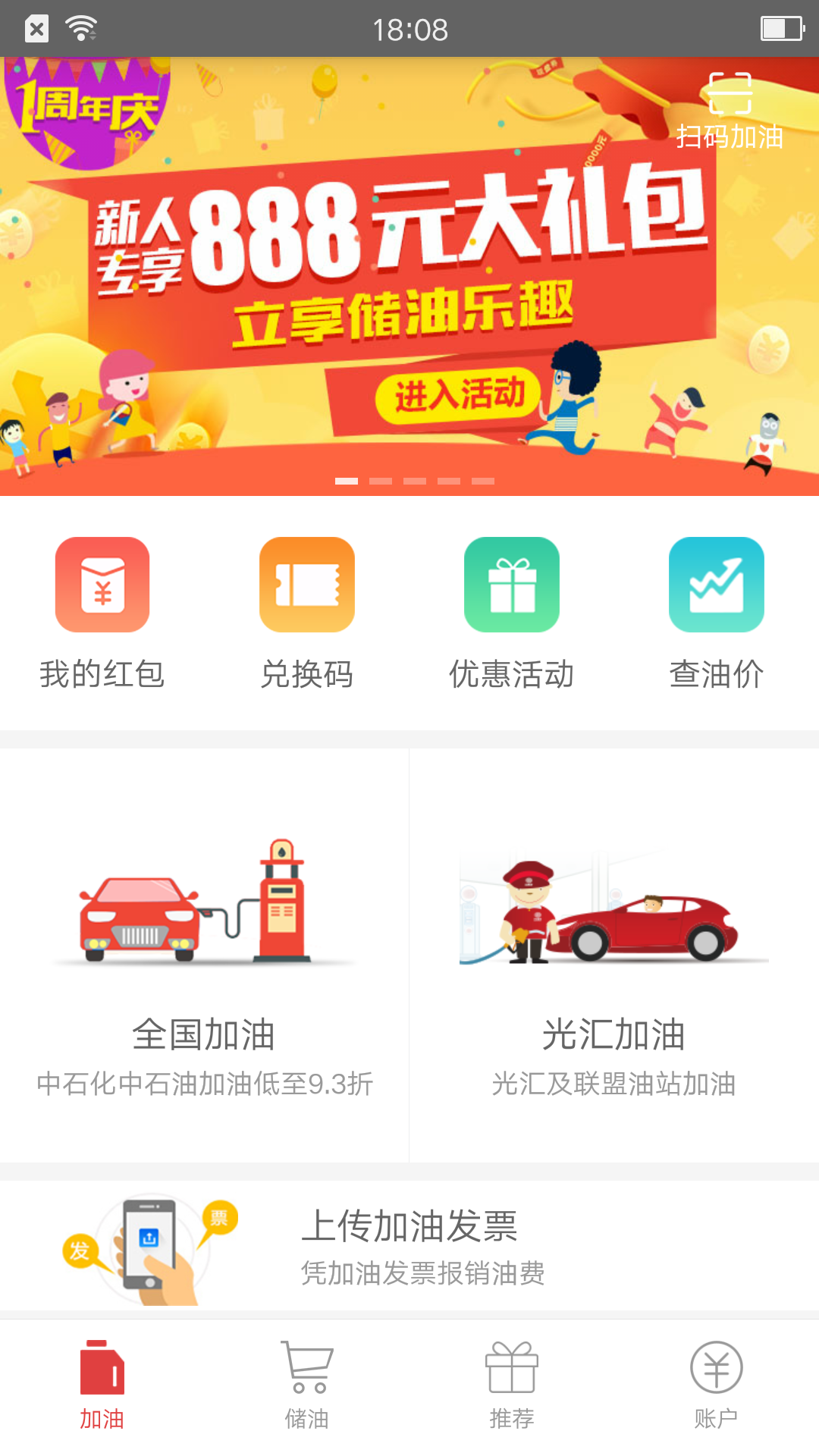Tap the close X icon in status bar
This screenshot has width=819, height=1456.
(x=36, y=28)
